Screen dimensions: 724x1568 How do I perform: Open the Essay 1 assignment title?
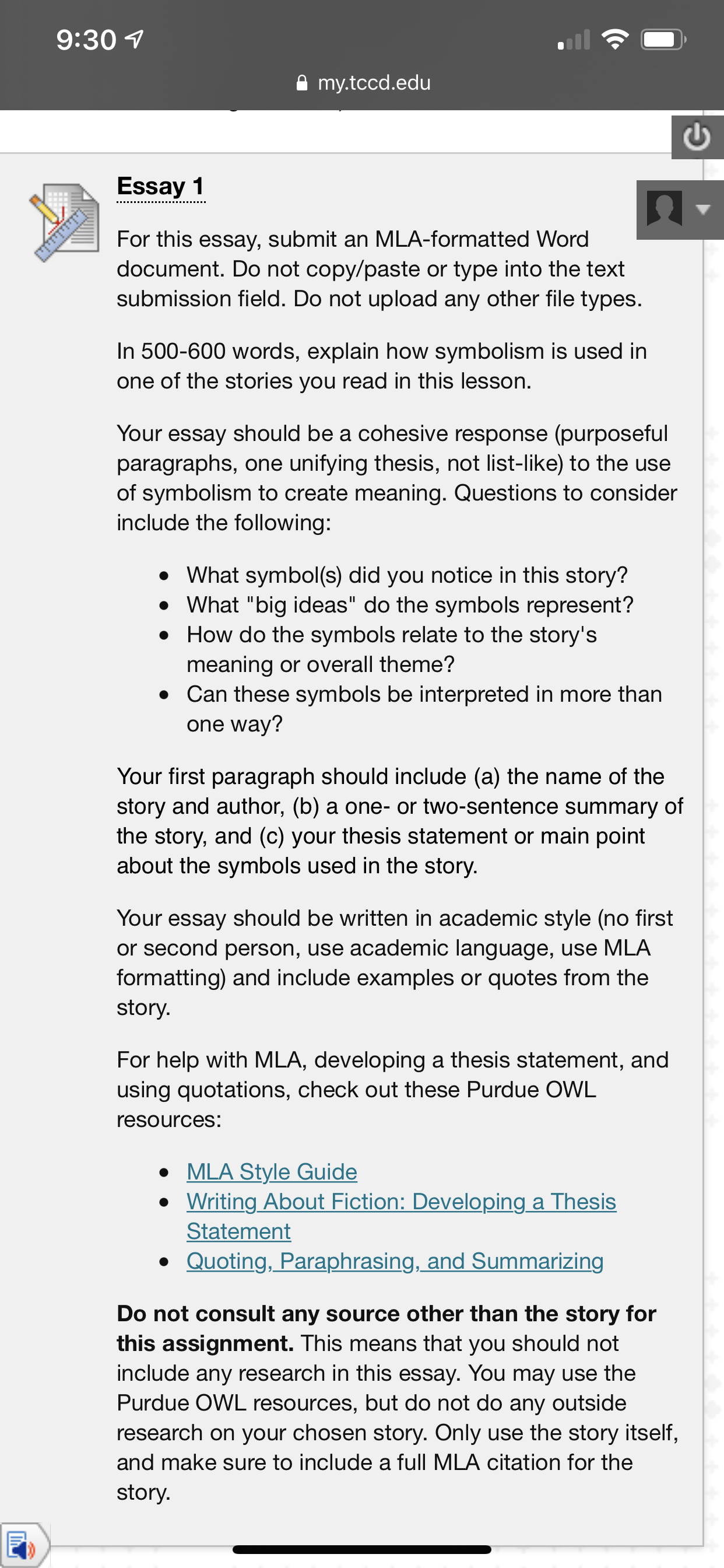161,186
